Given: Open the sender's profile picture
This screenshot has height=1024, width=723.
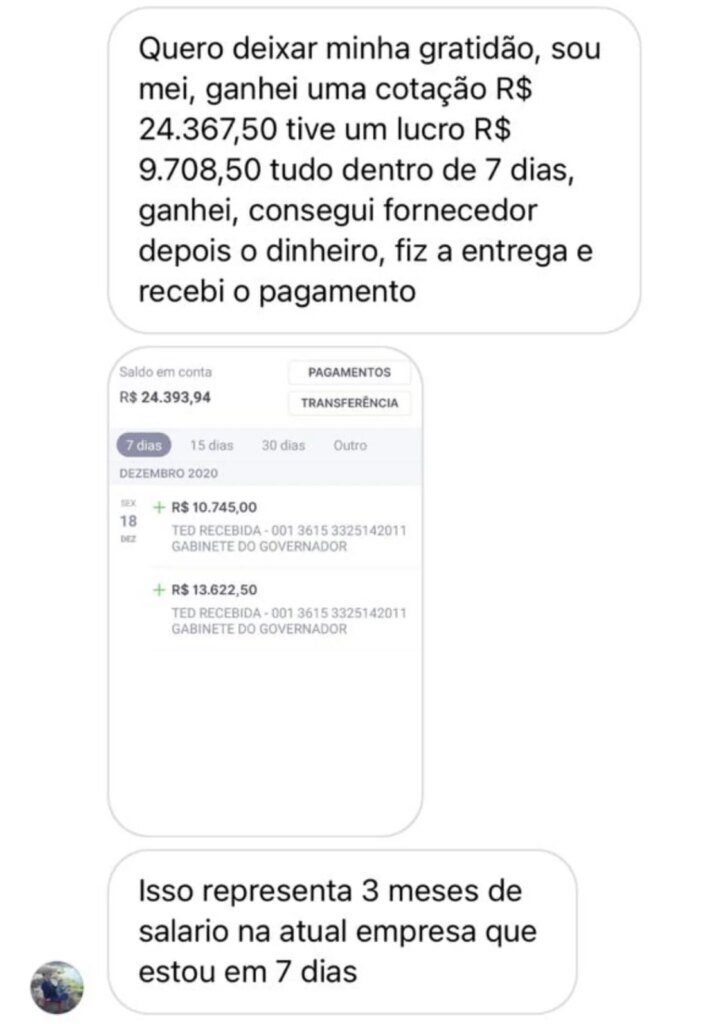Looking at the screenshot, I should (57, 987).
